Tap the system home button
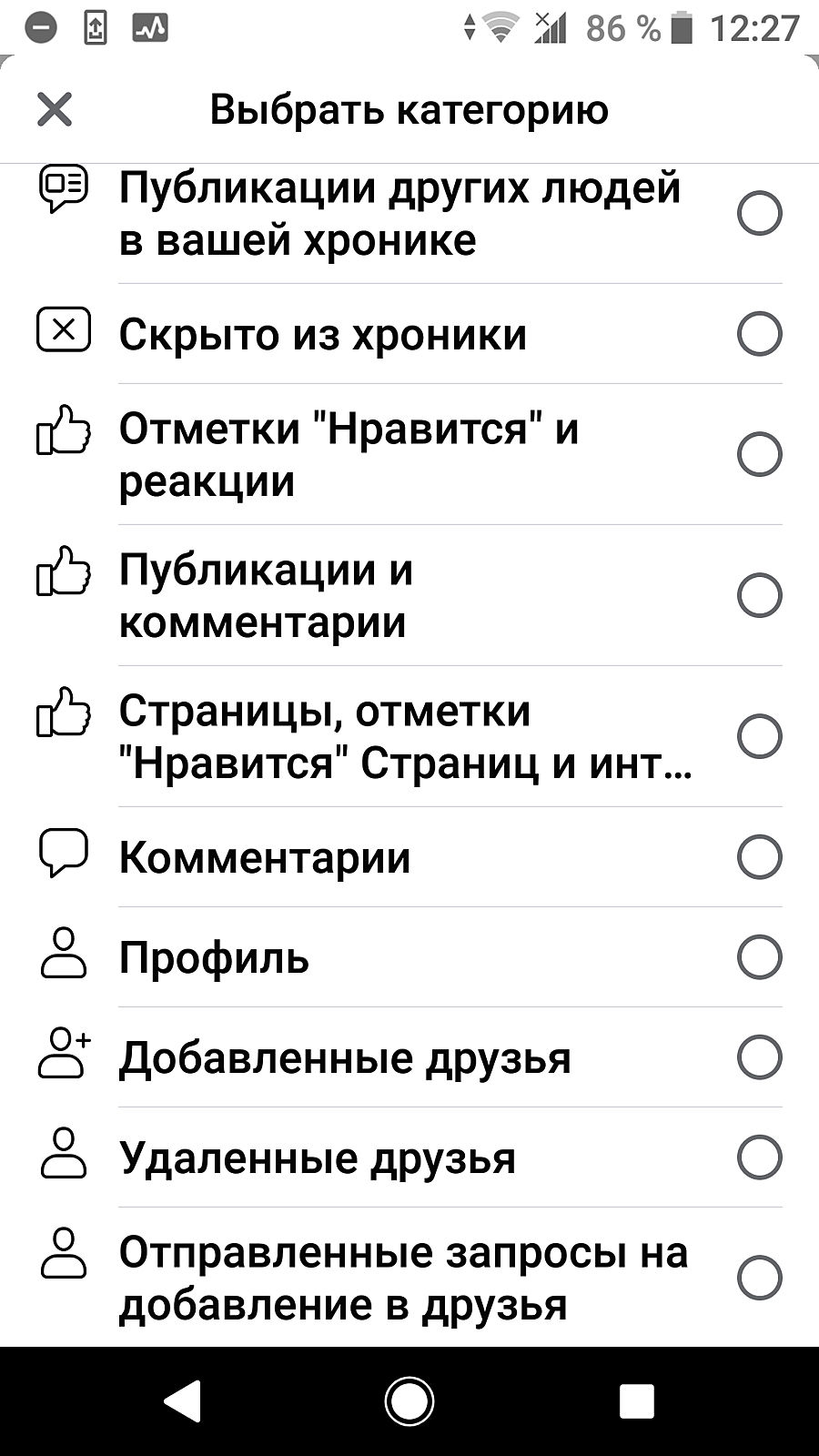Image resolution: width=819 pixels, height=1456 pixels. tap(409, 1401)
